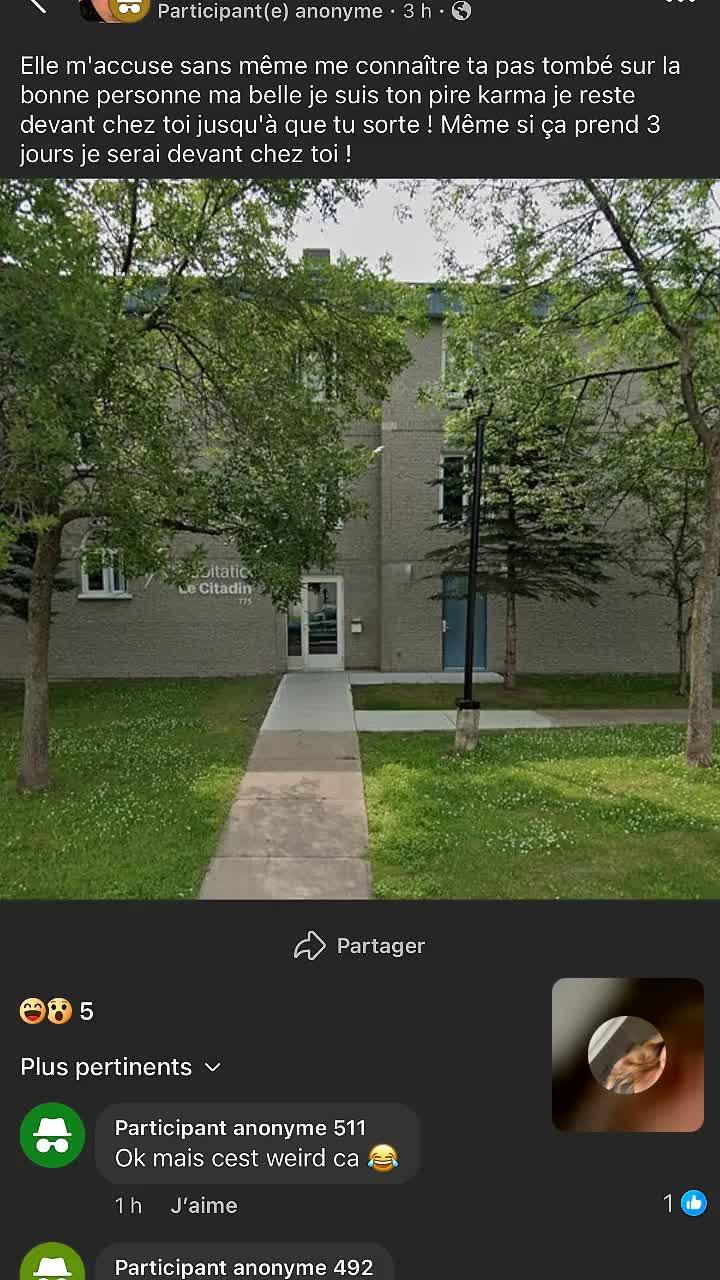Tap the Partager share button

click(360, 946)
